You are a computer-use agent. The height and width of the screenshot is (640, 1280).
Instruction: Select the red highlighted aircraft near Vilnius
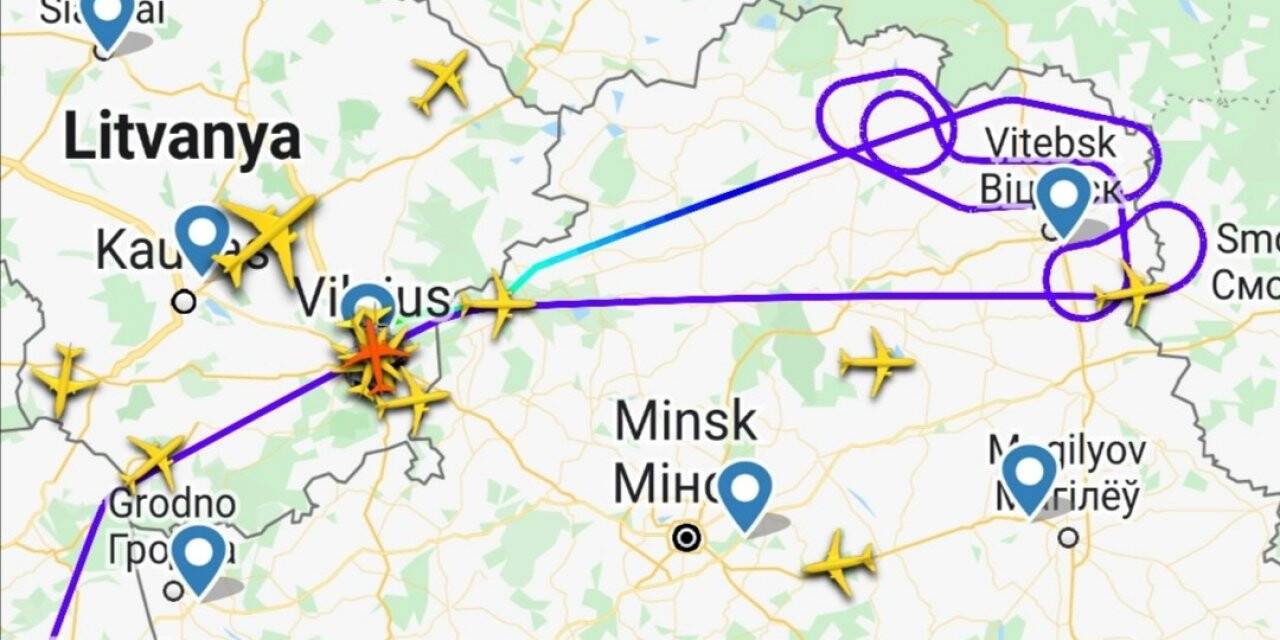[x=372, y=353]
